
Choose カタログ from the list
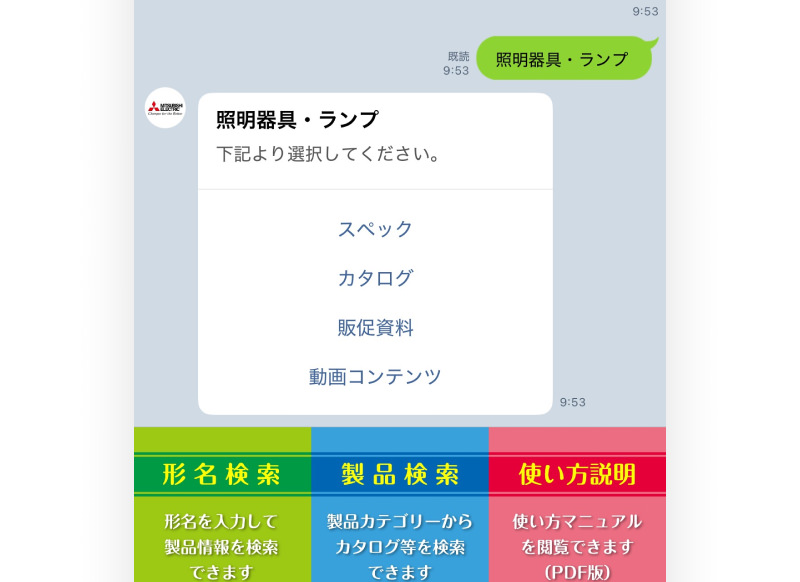pyautogui.click(x=375, y=278)
